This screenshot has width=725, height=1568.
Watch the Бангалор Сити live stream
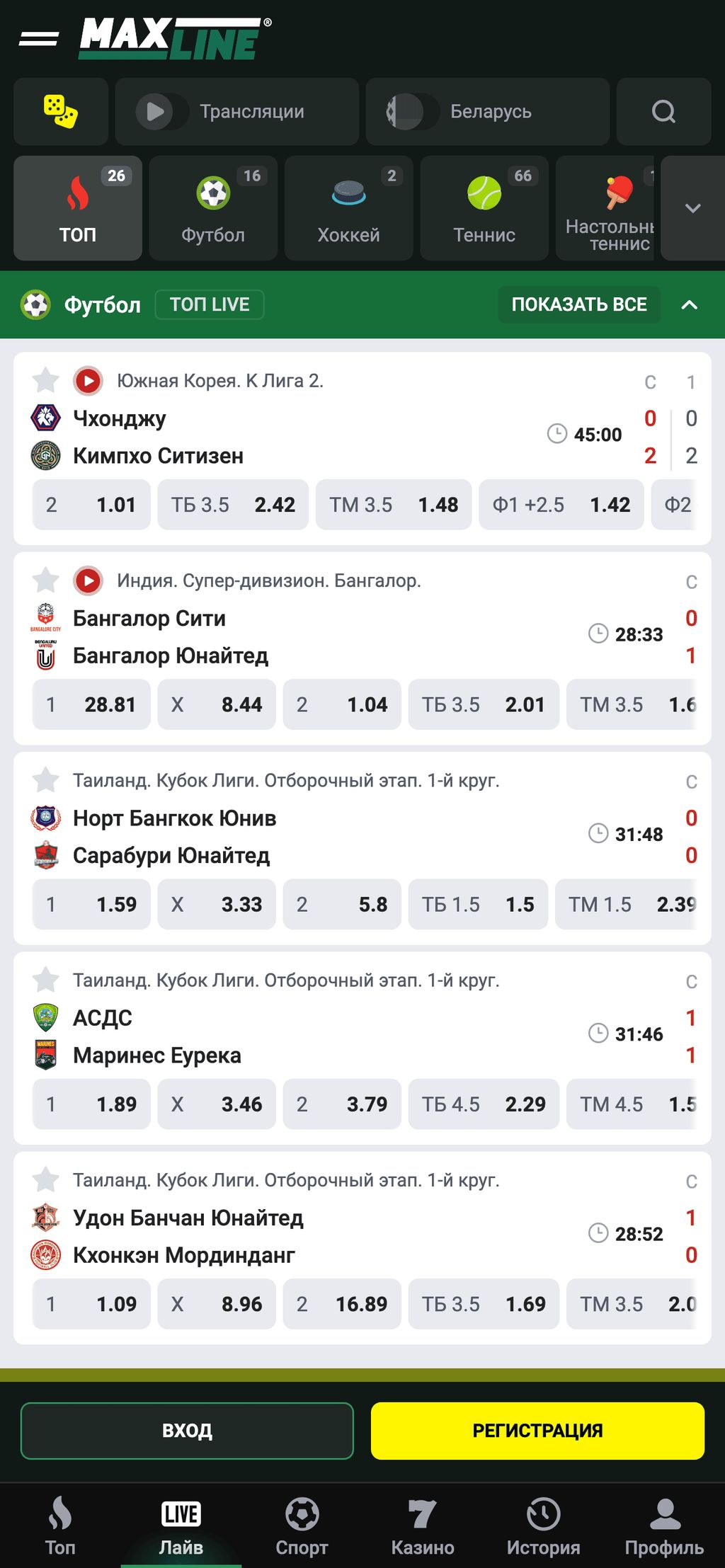[89, 580]
